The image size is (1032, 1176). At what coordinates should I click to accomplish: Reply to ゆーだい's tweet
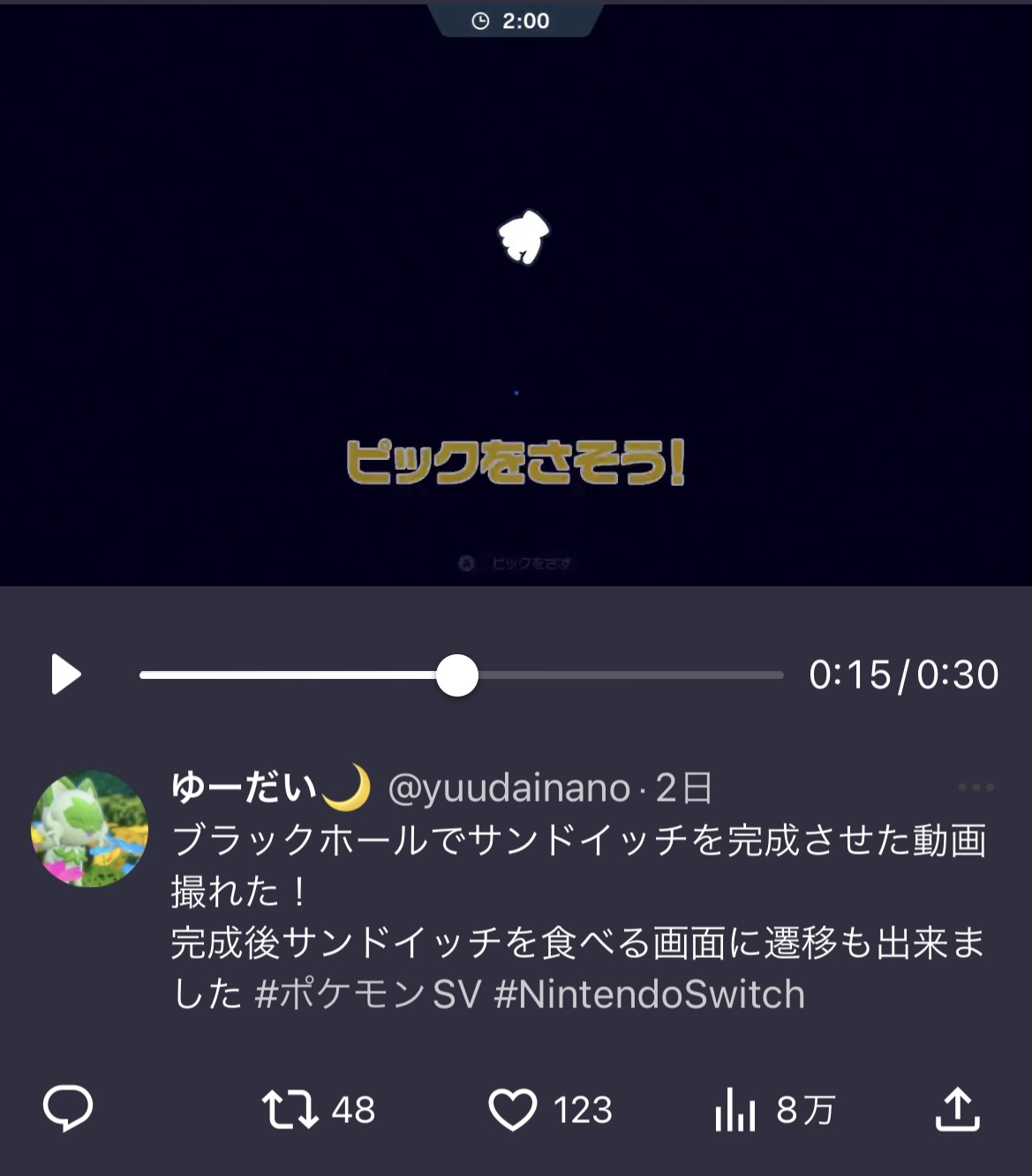pyautogui.click(x=68, y=1109)
